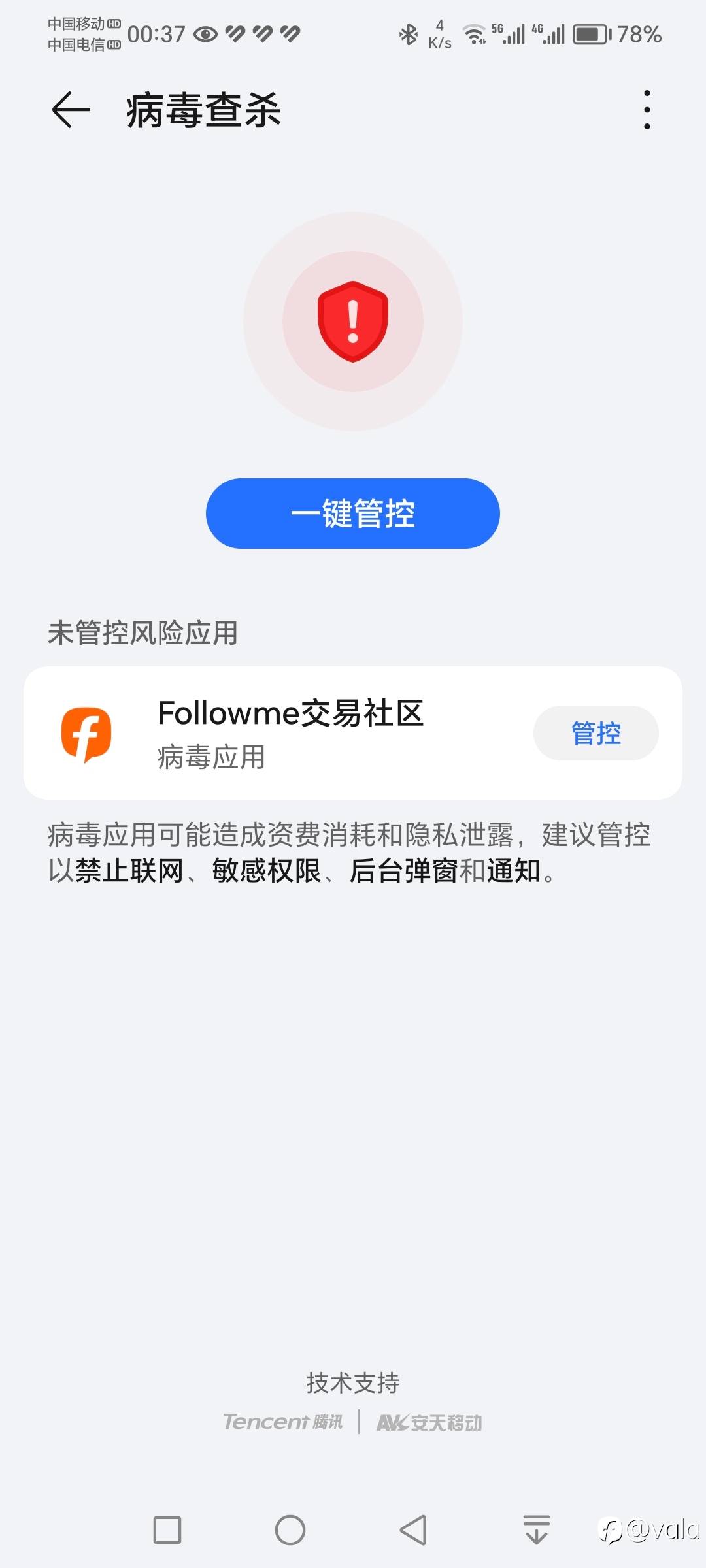Tap 管控 next to Followme交易社区

[x=597, y=733]
